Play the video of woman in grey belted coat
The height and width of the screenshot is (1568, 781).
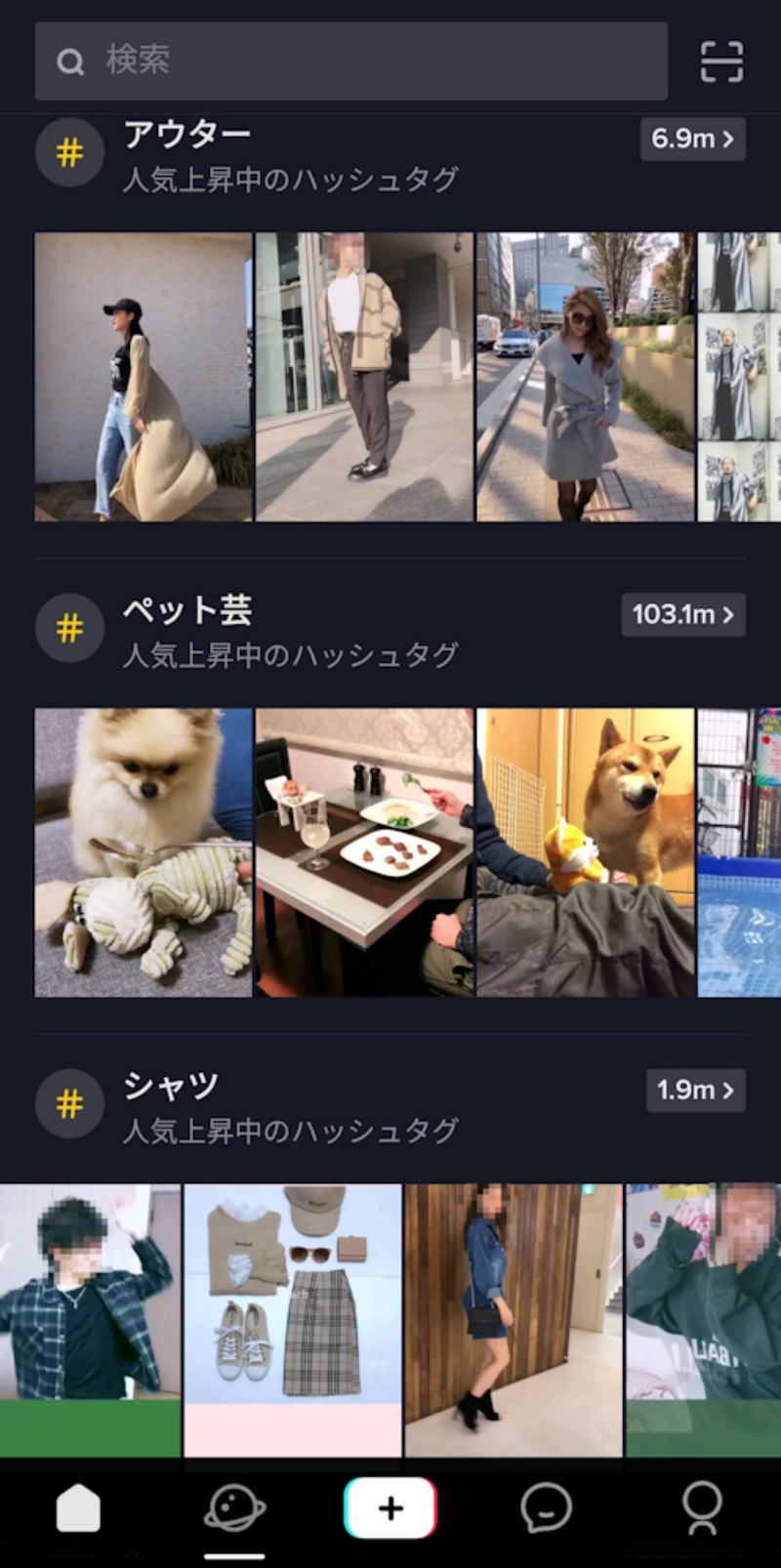point(585,377)
